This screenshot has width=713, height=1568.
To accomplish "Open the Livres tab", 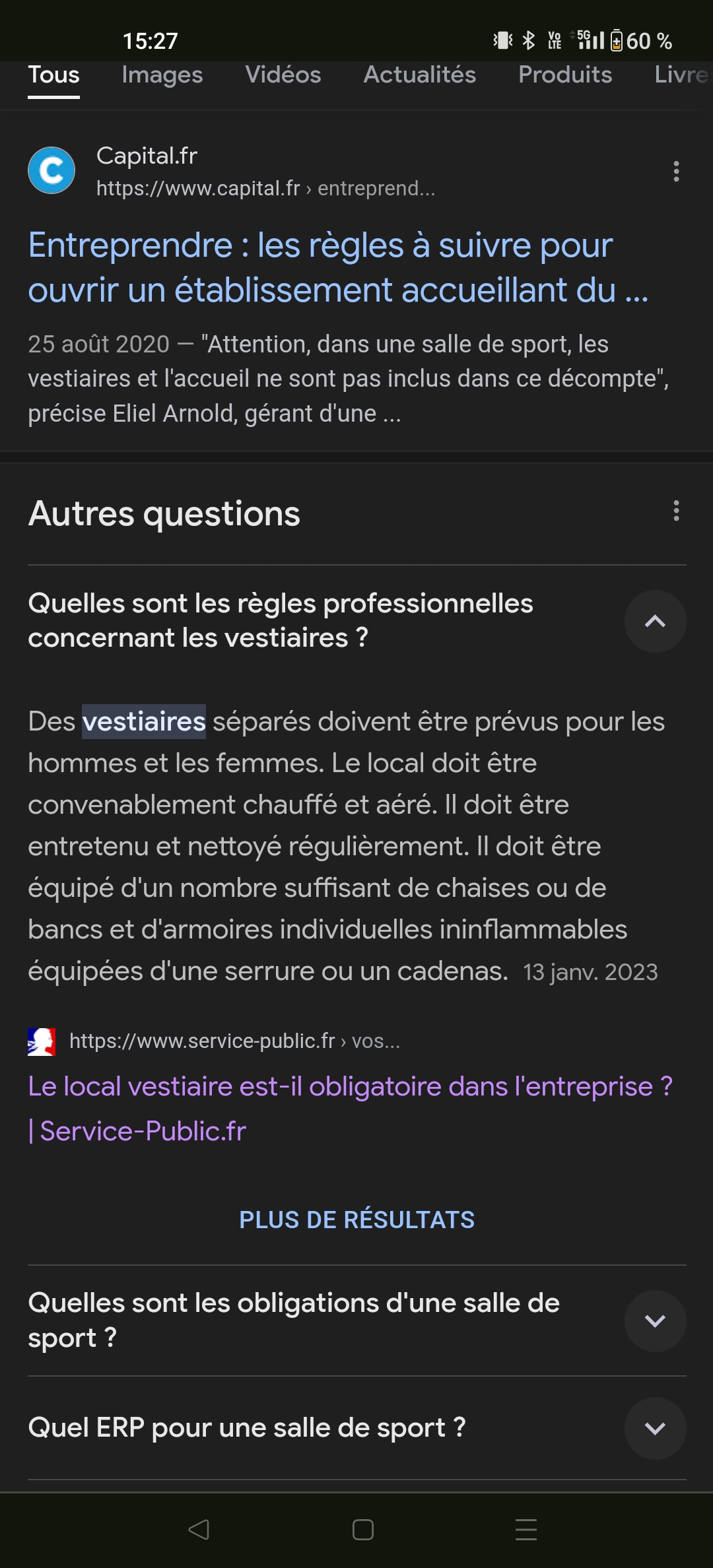I will click(x=681, y=75).
